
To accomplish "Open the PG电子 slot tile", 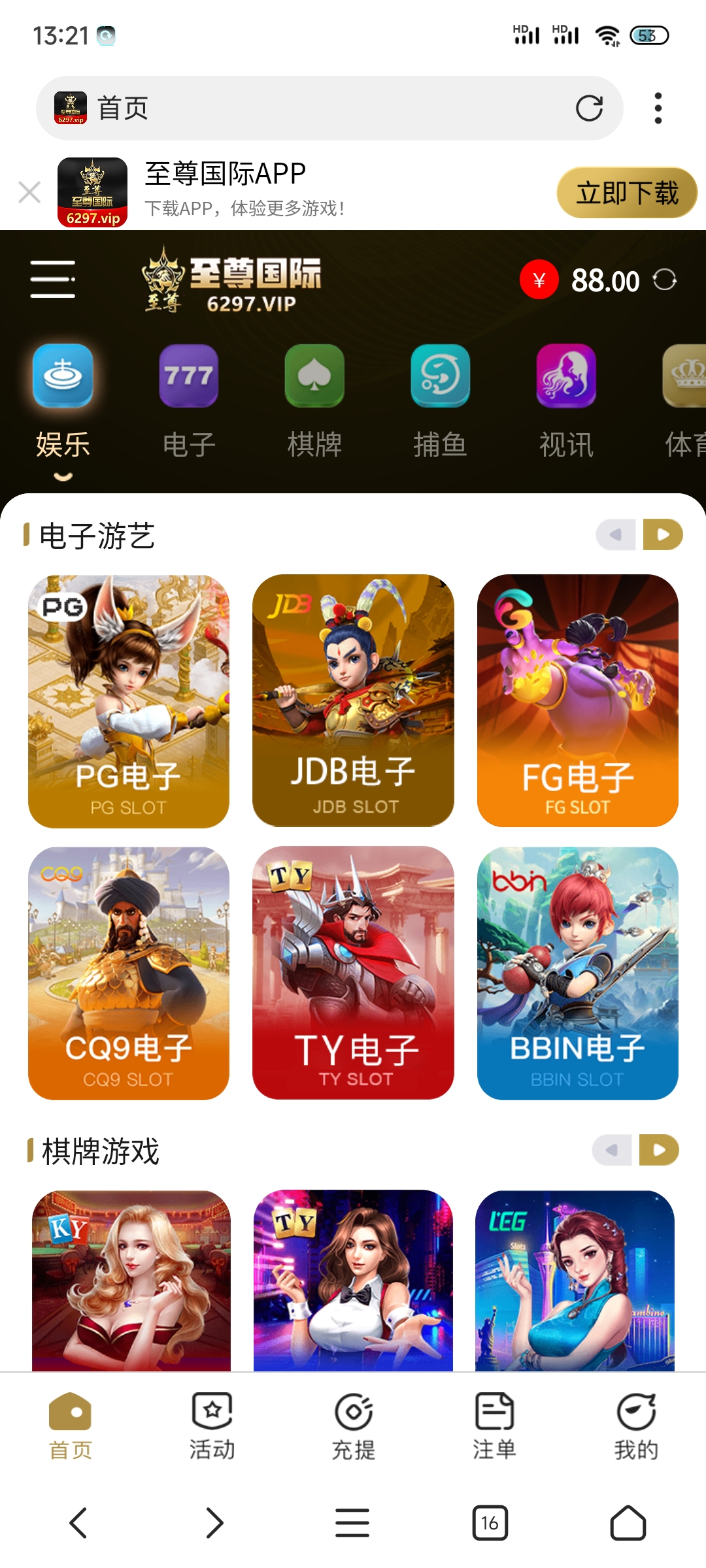I will click(129, 701).
